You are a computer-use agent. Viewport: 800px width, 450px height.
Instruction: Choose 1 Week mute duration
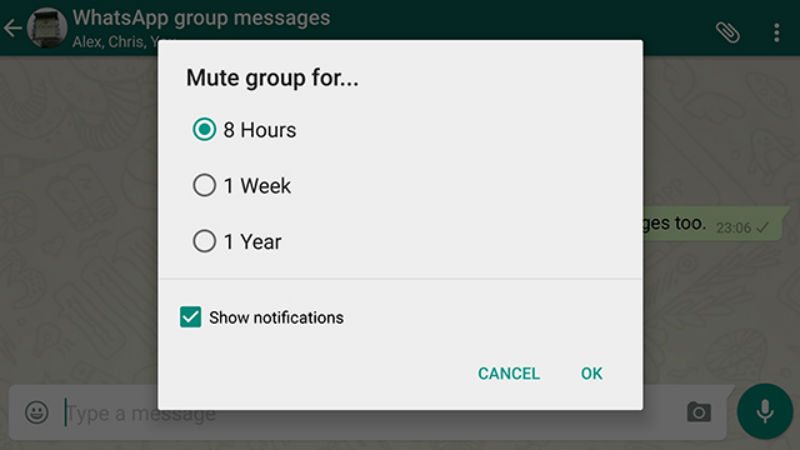coord(204,186)
